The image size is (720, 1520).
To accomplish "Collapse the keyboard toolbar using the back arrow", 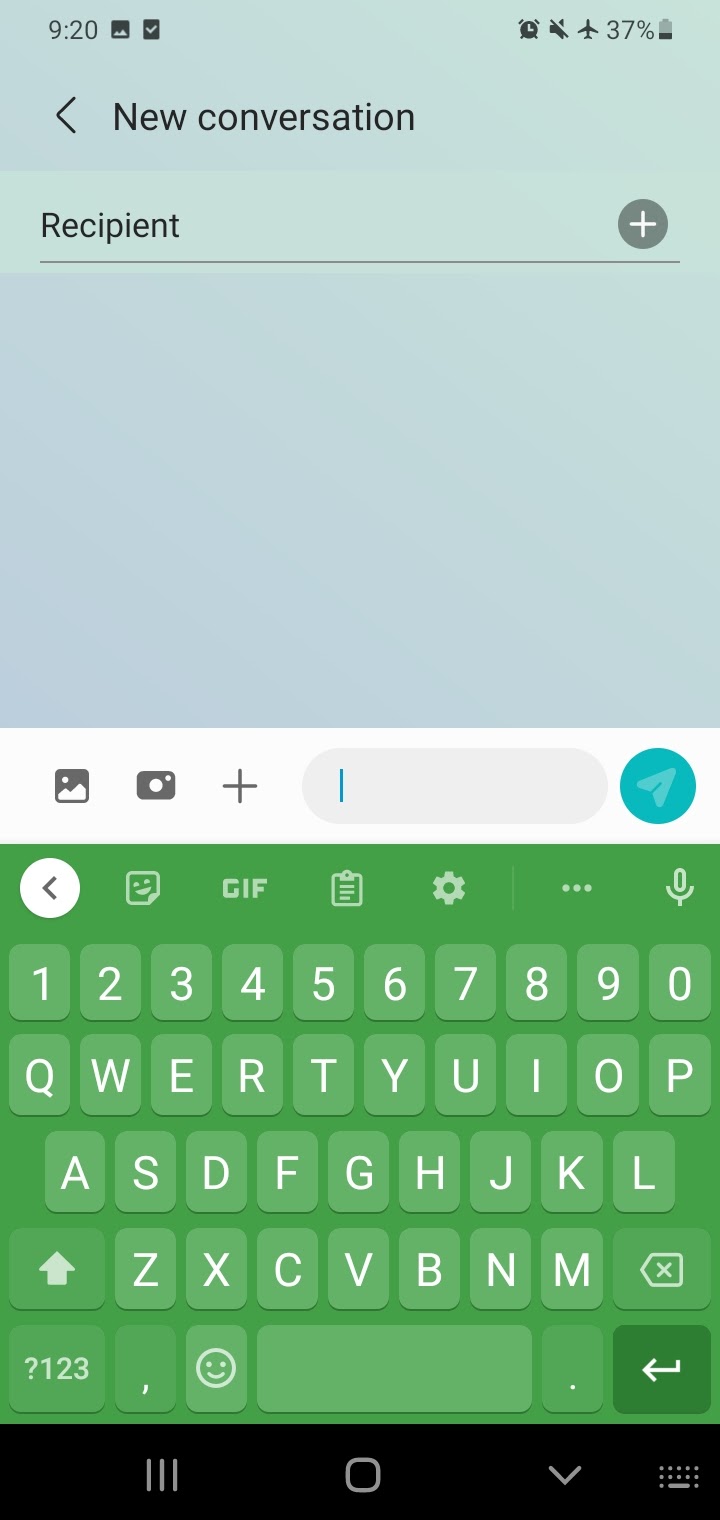I will pos(50,888).
